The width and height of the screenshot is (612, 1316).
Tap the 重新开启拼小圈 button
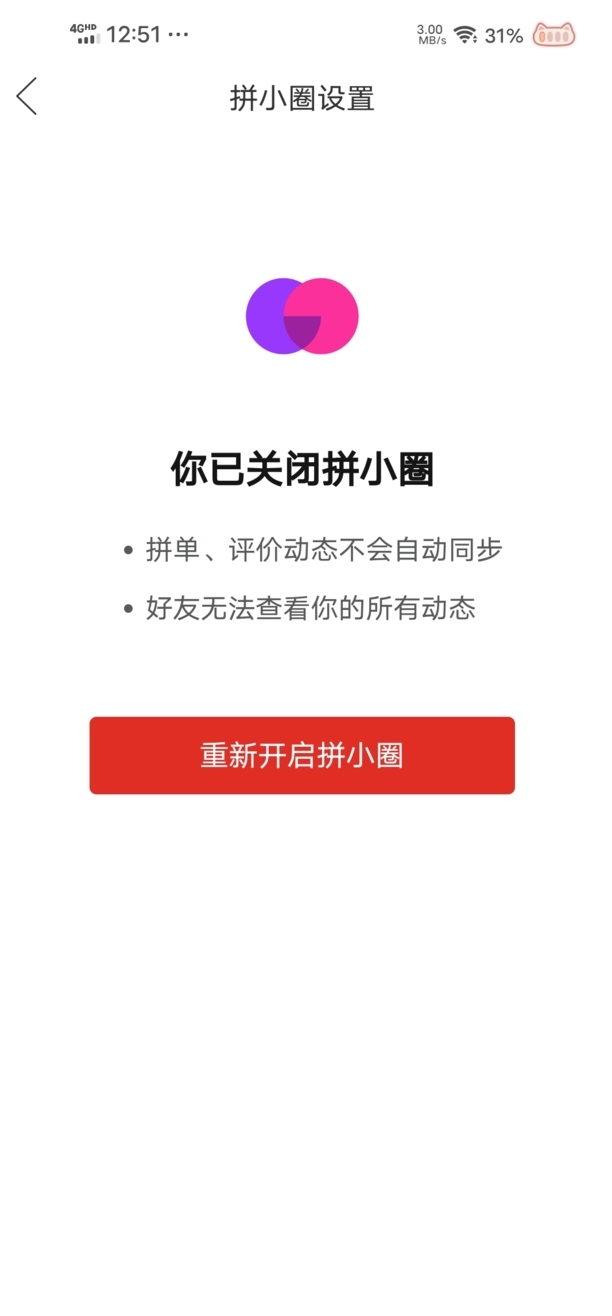[x=302, y=756]
